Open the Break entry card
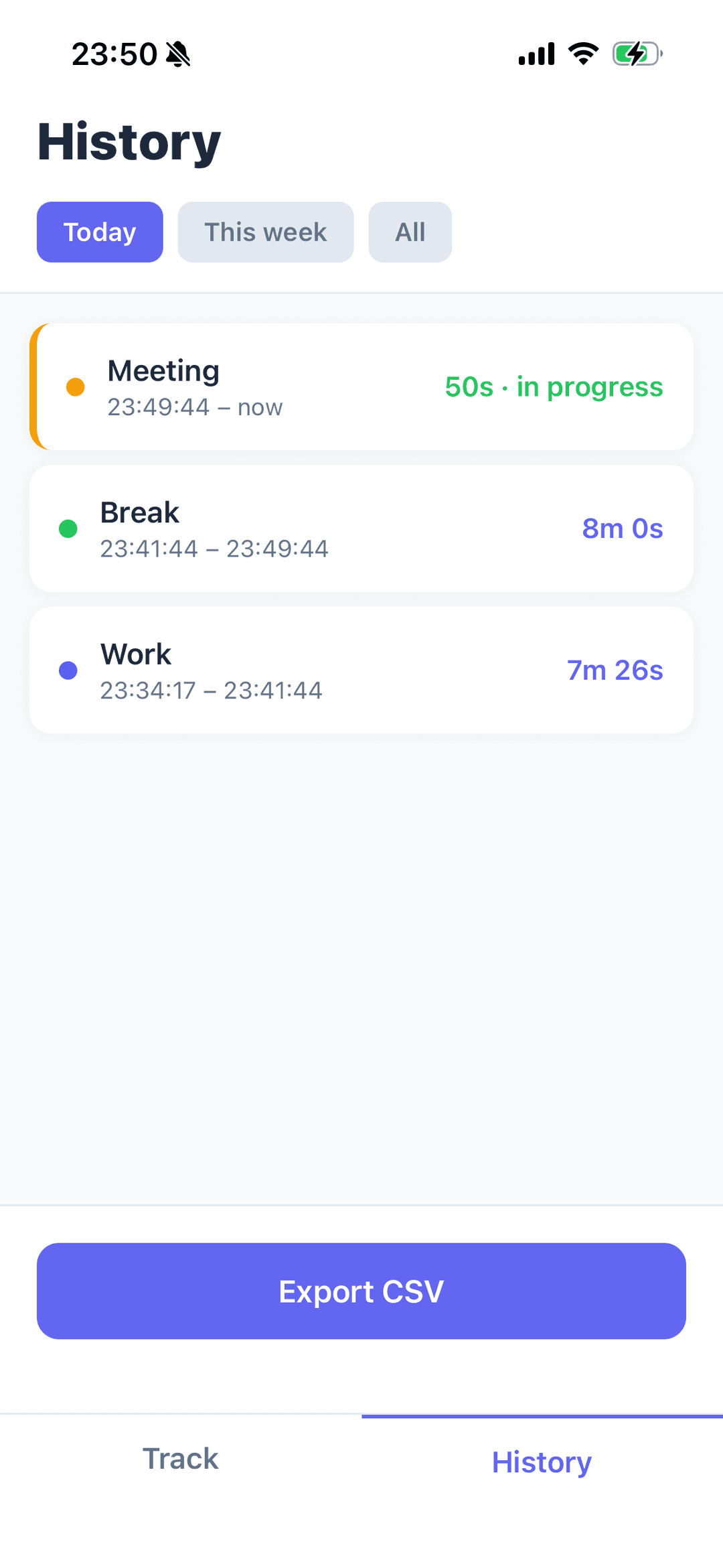Viewport: 723px width, 1568px height. tap(361, 528)
